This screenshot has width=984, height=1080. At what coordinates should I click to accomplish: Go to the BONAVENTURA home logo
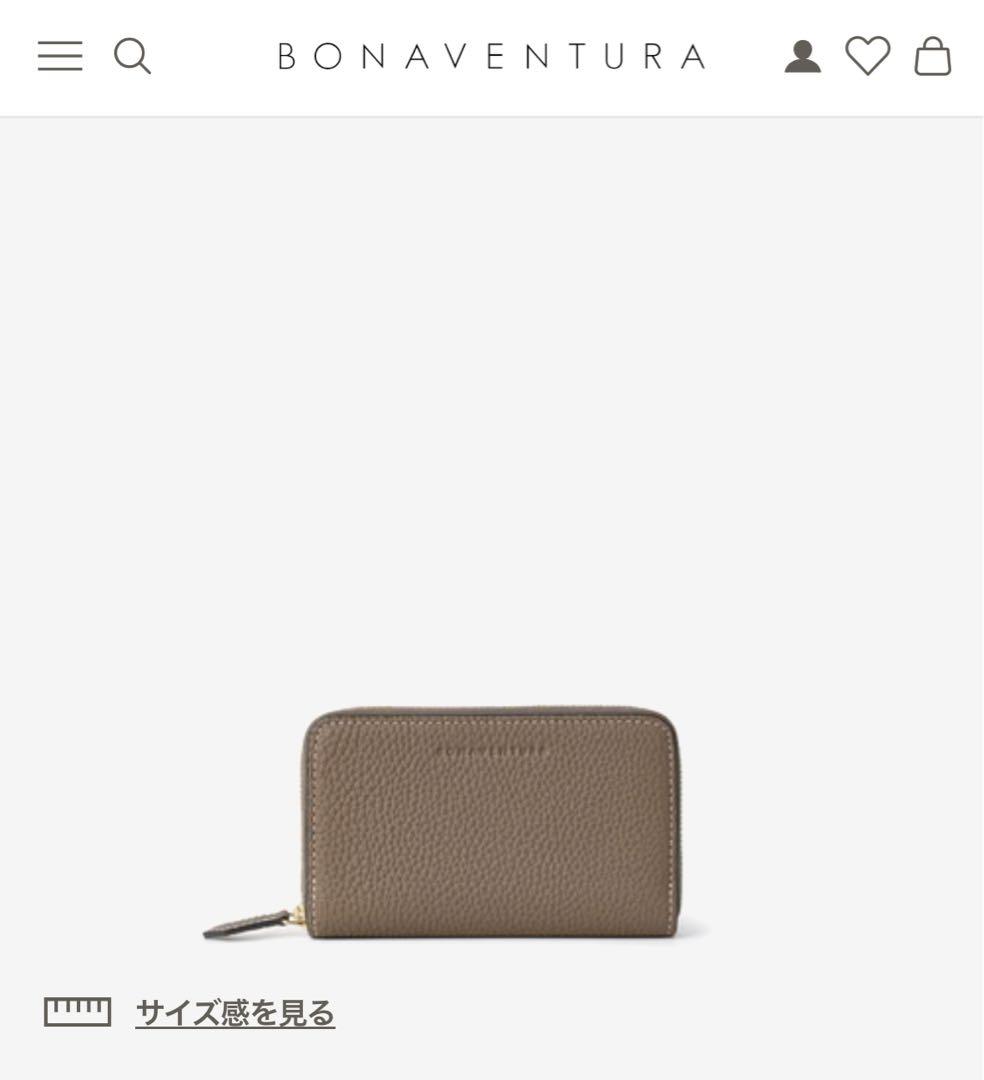(x=492, y=57)
